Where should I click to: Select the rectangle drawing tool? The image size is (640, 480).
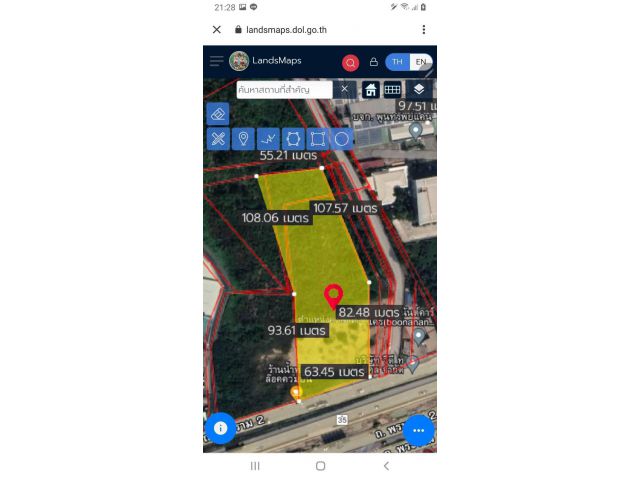pos(318,138)
